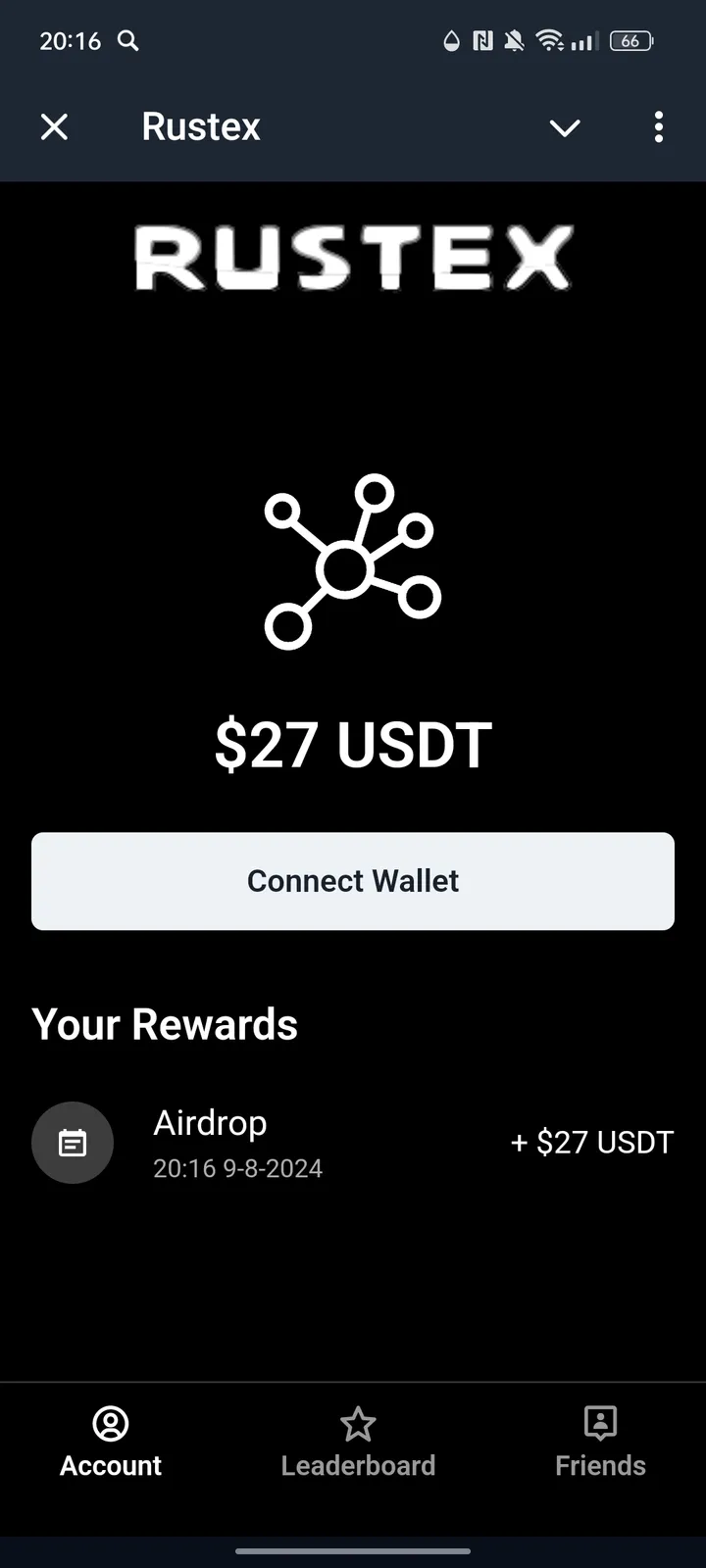Open the three-dot overflow menu
Image resolution: width=706 pixels, height=1568 pixels.
[x=658, y=127]
